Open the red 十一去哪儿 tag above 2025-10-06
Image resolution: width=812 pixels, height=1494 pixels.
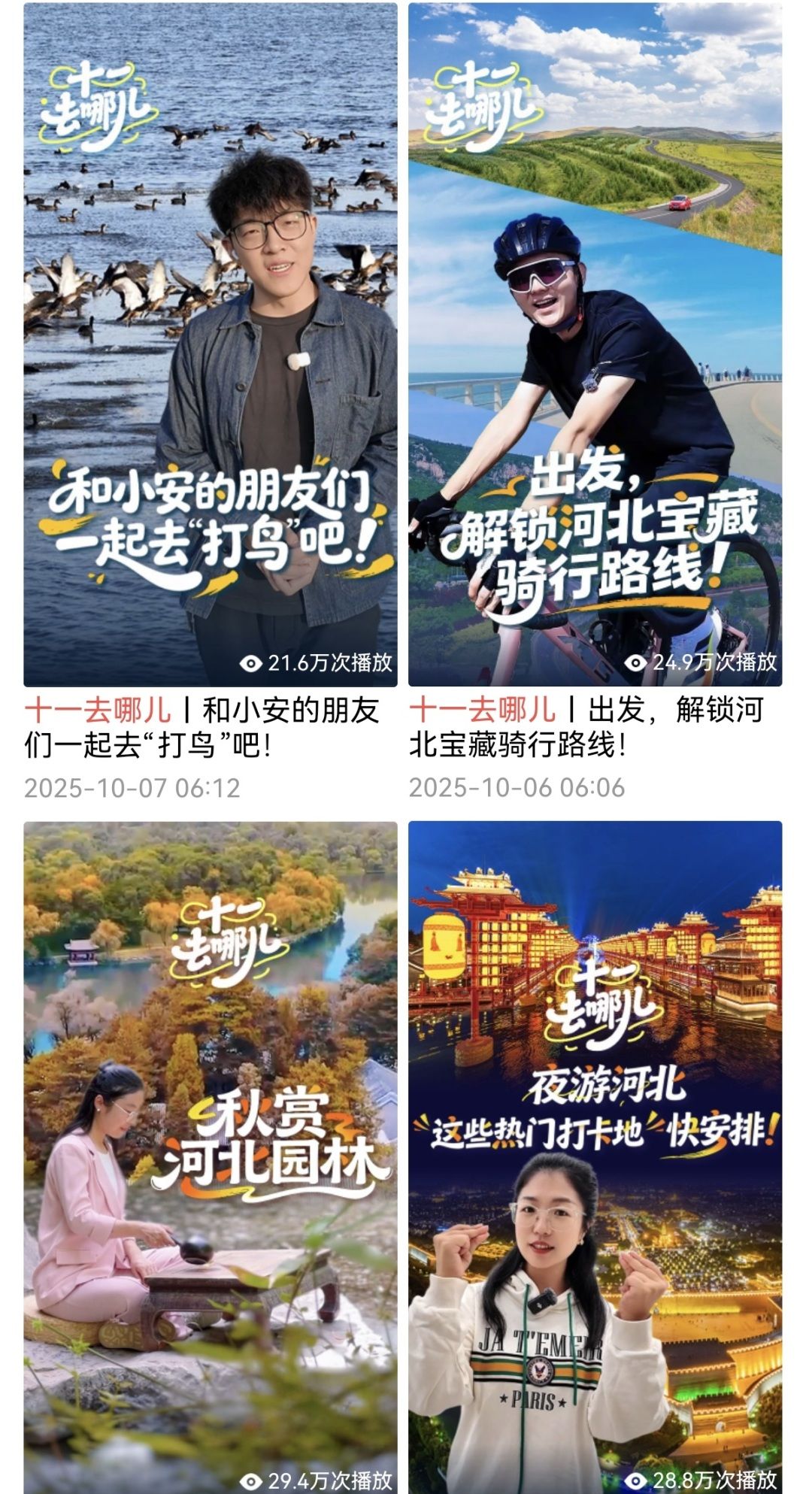483,711
